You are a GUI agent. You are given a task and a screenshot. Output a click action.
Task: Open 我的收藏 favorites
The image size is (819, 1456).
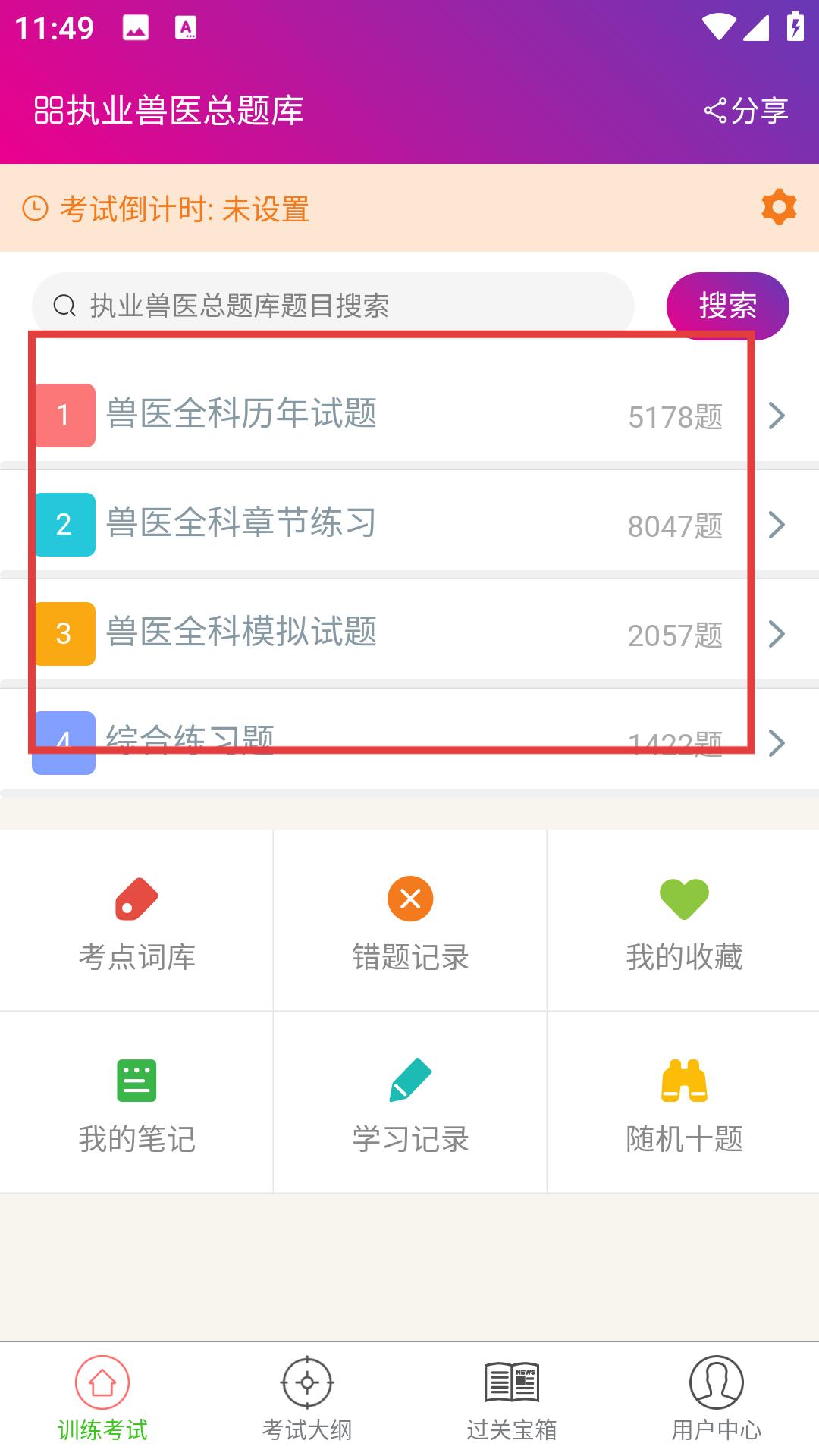683,921
